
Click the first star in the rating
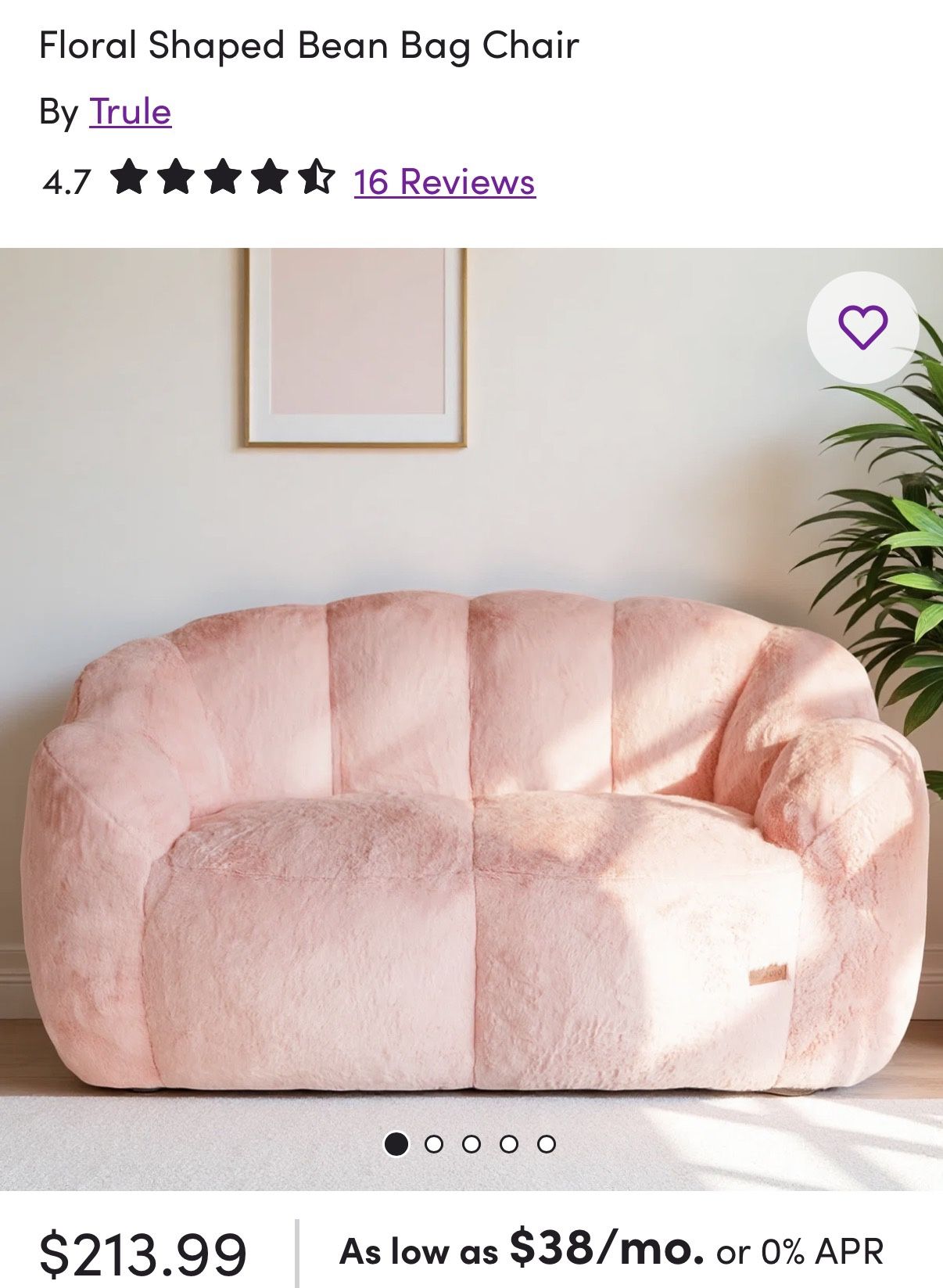click(x=129, y=181)
